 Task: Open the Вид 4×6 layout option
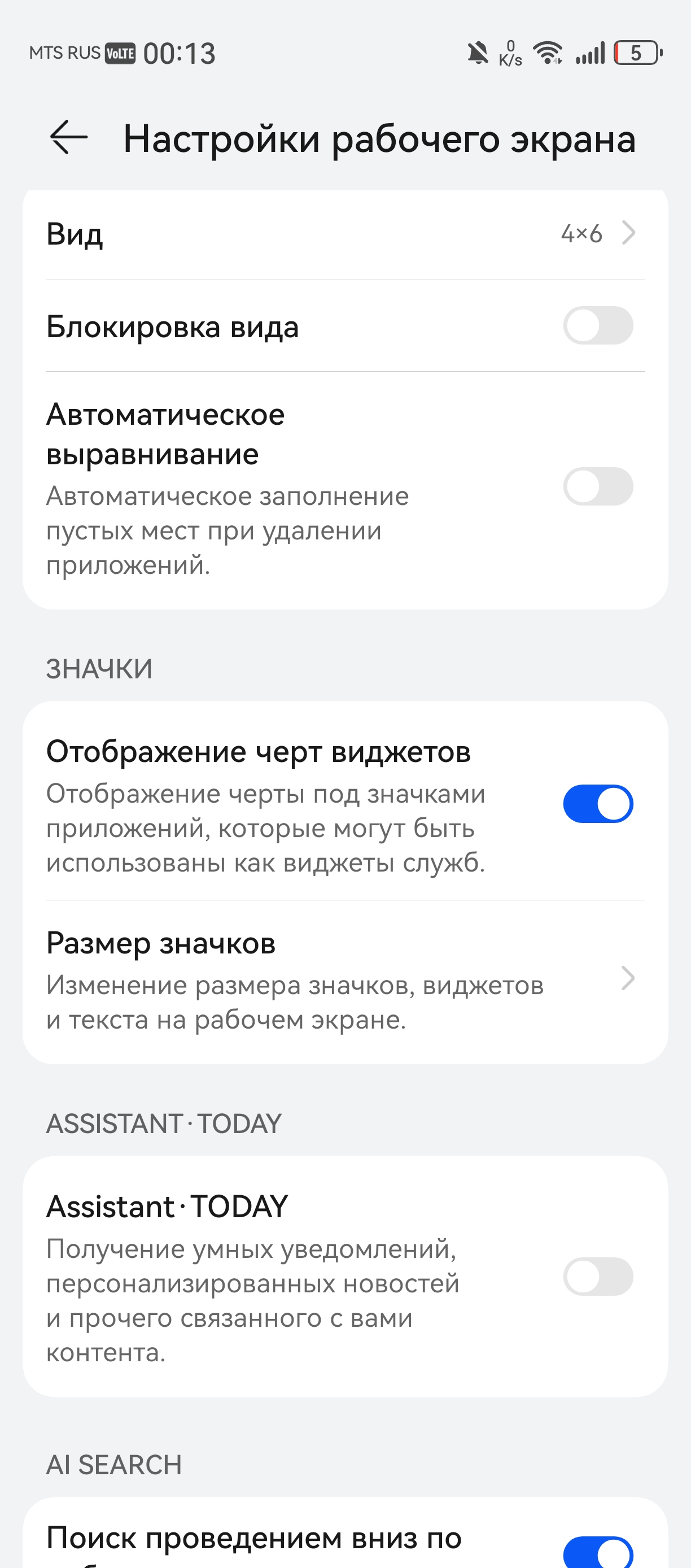tap(344, 234)
